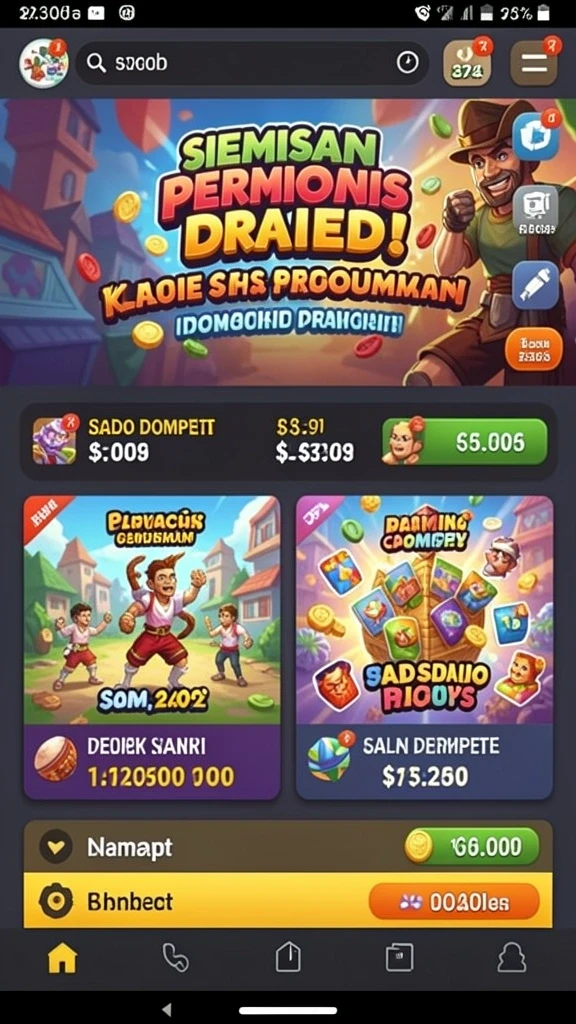Viewport: 576px width, 1024px height.
Task: Tap the orange button in Bhnbect row
Action: [x=455, y=903]
